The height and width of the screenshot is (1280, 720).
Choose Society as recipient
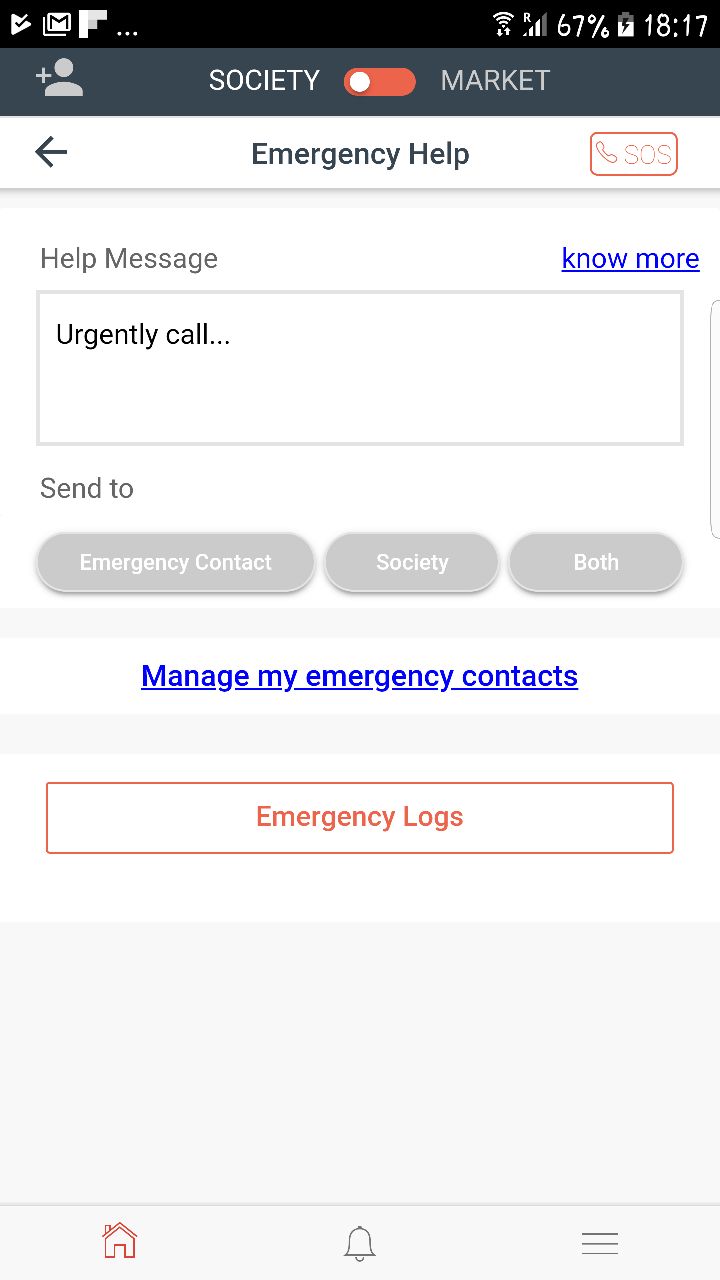[412, 562]
